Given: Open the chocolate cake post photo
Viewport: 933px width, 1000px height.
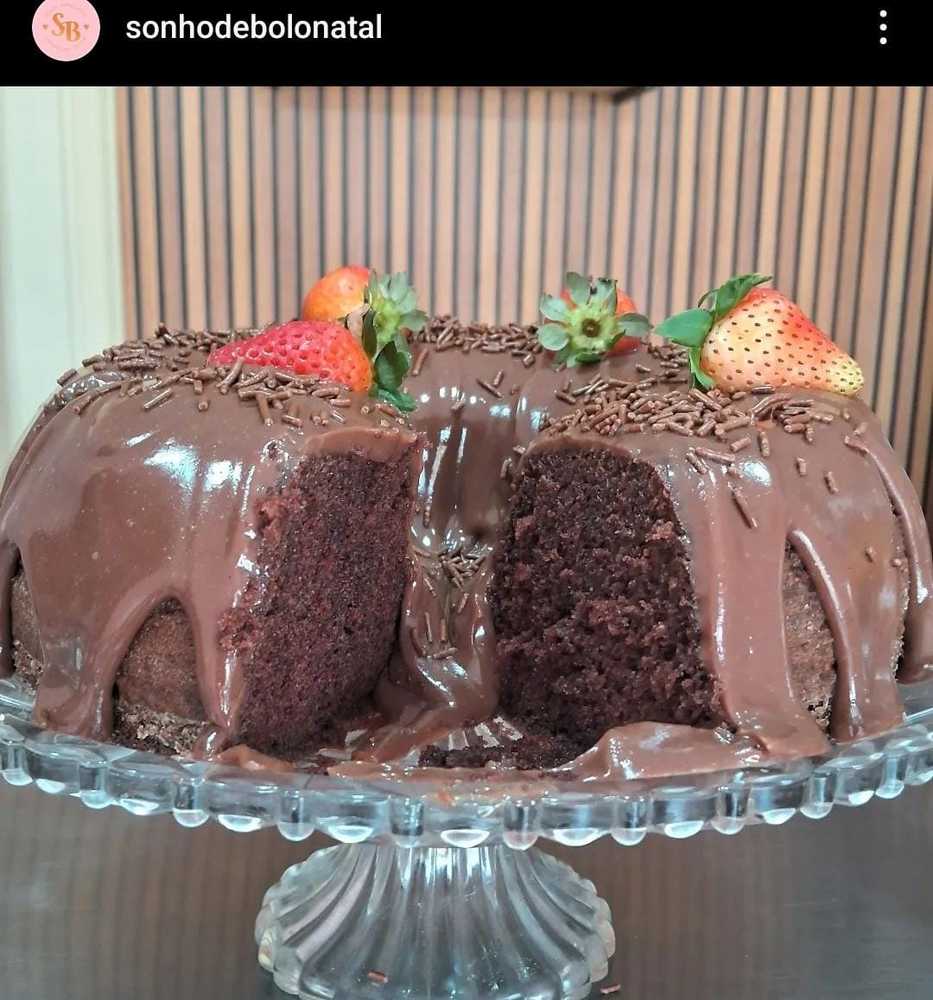Looking at the screenshot, I should (x=466, y=540).
